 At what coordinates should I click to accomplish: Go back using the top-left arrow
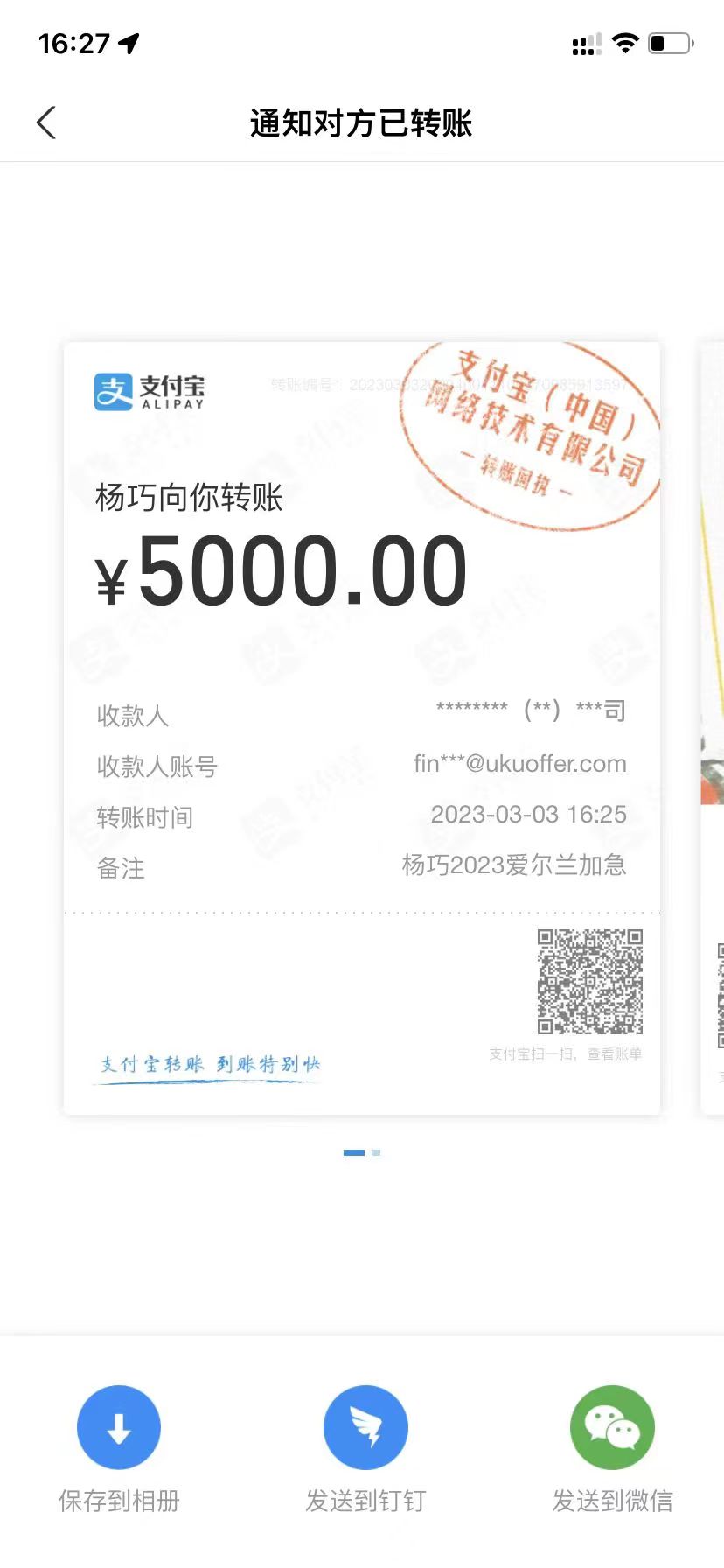coord(46,122)
